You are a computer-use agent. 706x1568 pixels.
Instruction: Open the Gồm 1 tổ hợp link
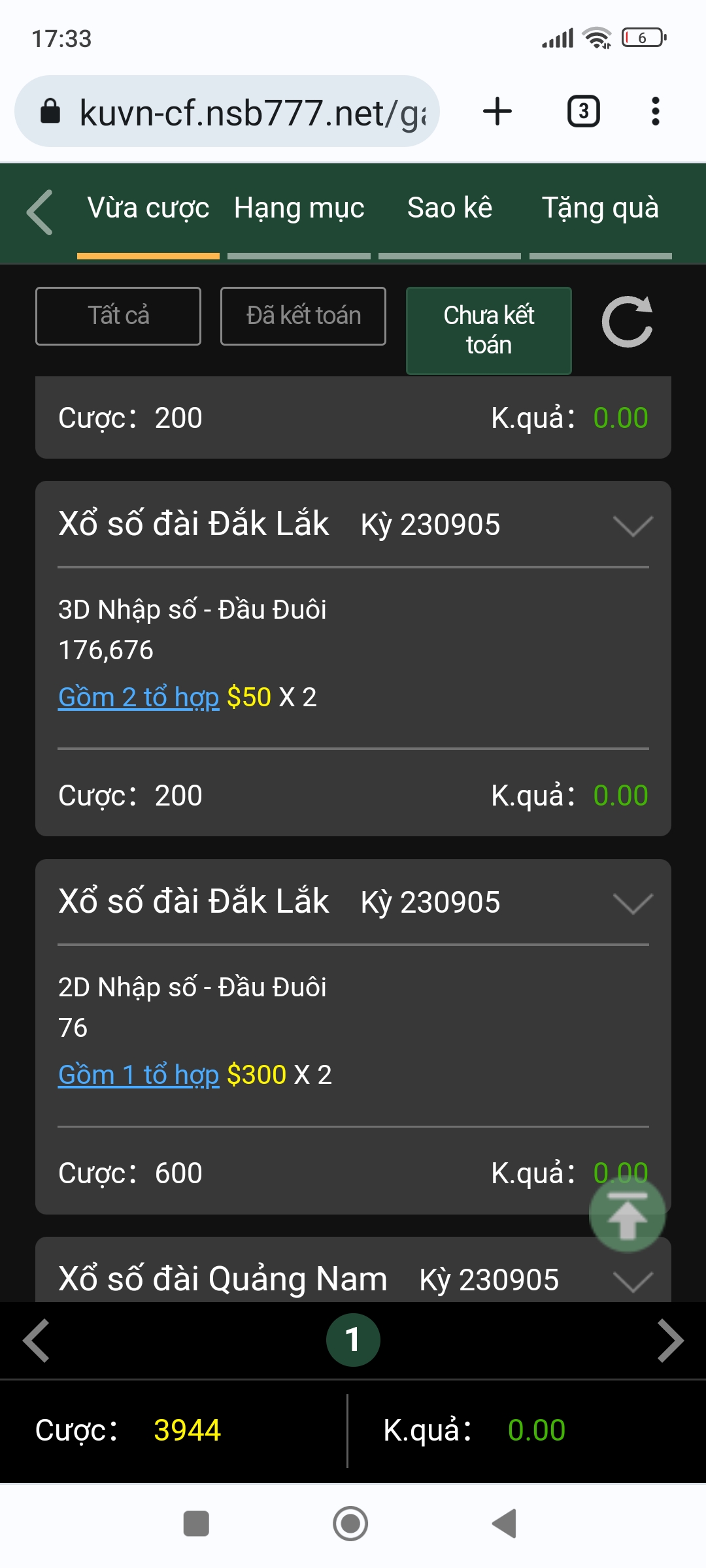[x=139, y=1075]
